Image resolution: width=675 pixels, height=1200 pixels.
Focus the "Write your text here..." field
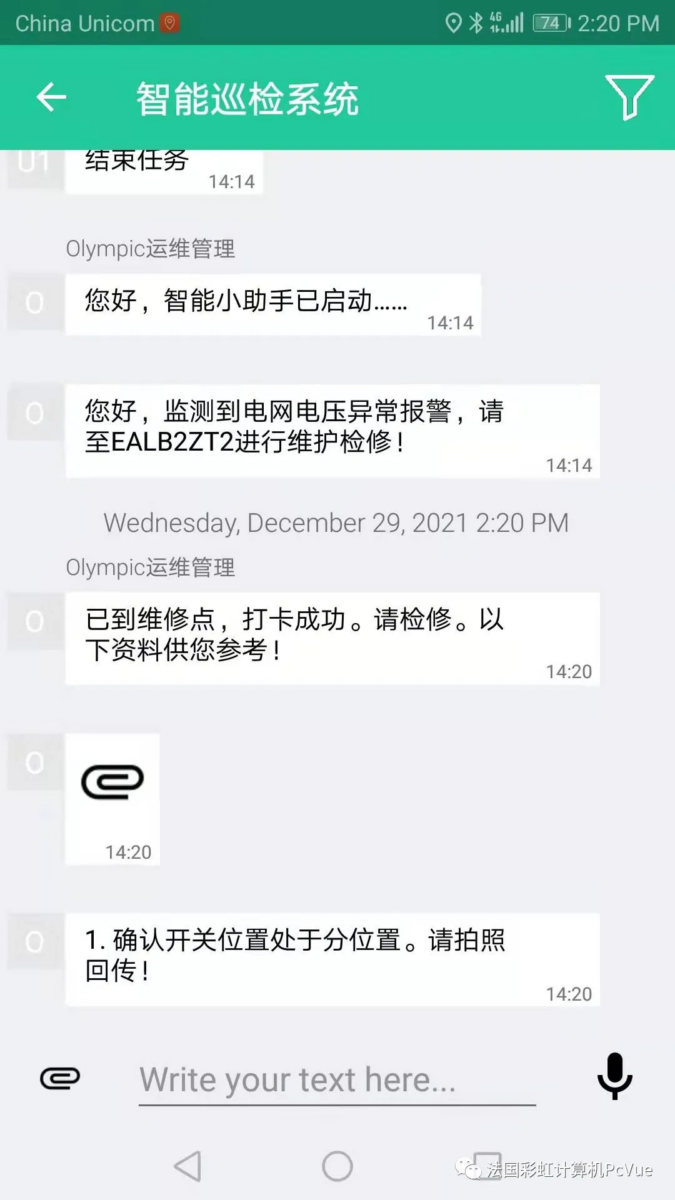pos(337,1080)
